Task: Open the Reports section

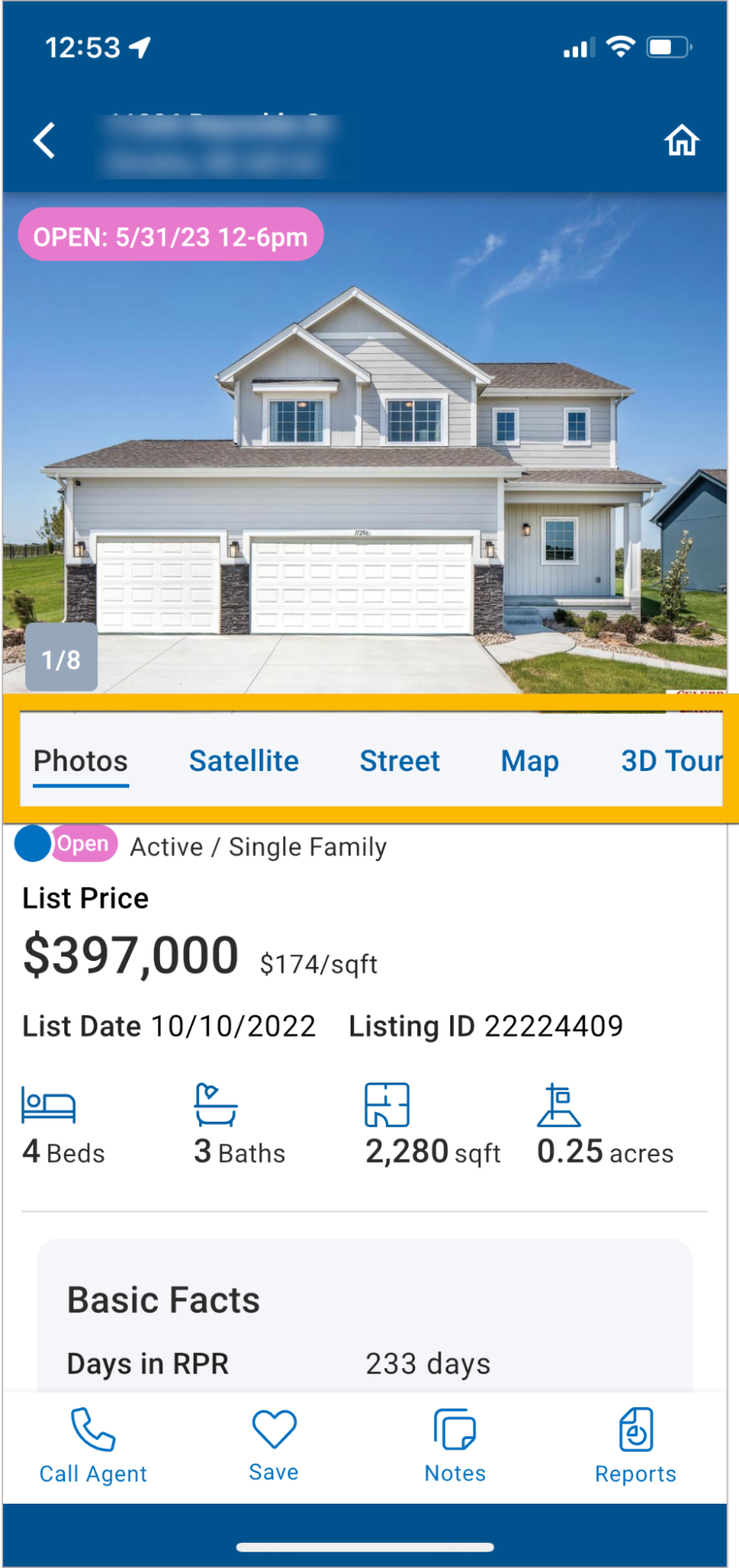Action: pyautogui.click(x=635, y=1446)
